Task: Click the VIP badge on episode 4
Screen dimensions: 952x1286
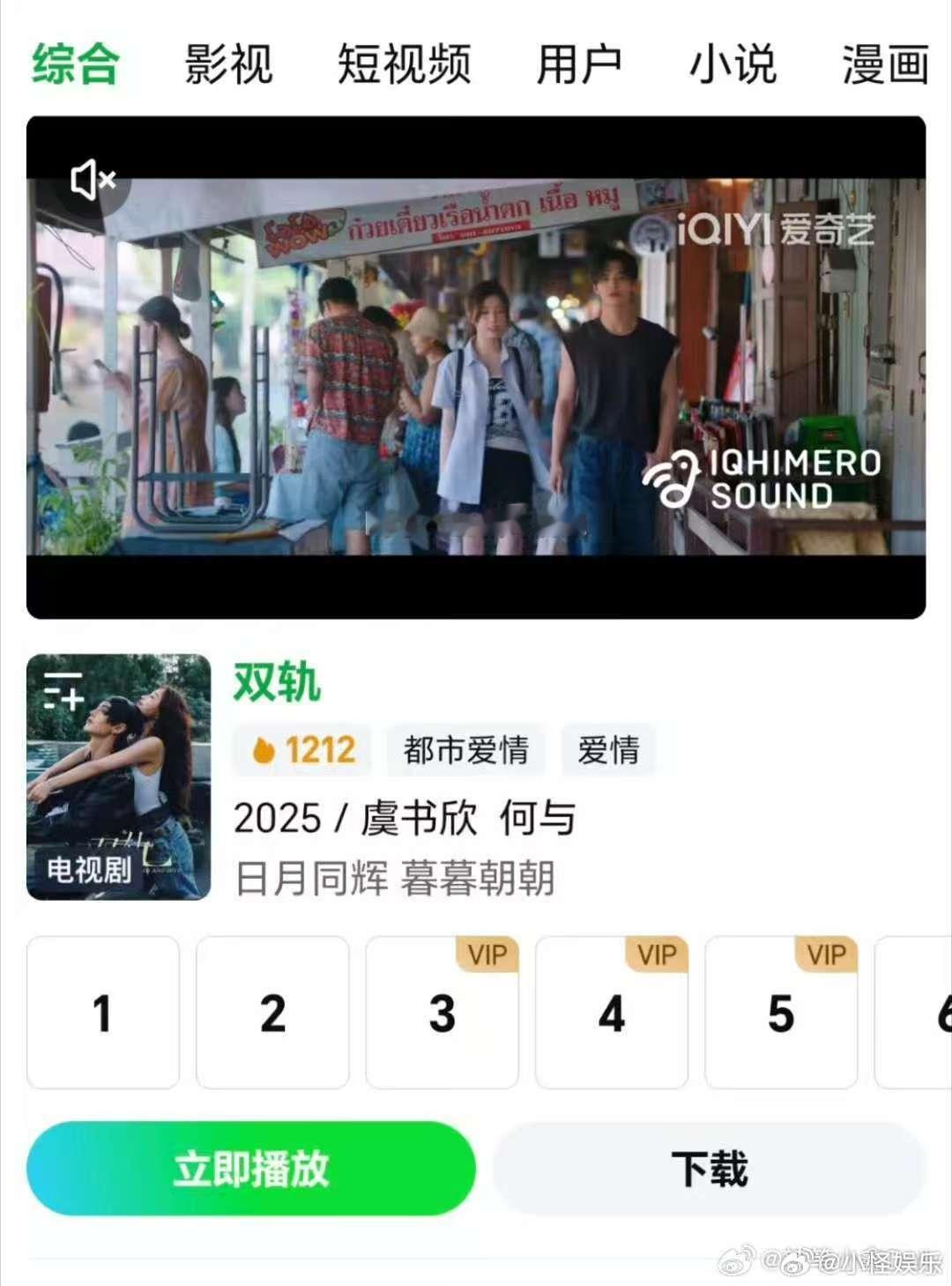Action: 655,954
